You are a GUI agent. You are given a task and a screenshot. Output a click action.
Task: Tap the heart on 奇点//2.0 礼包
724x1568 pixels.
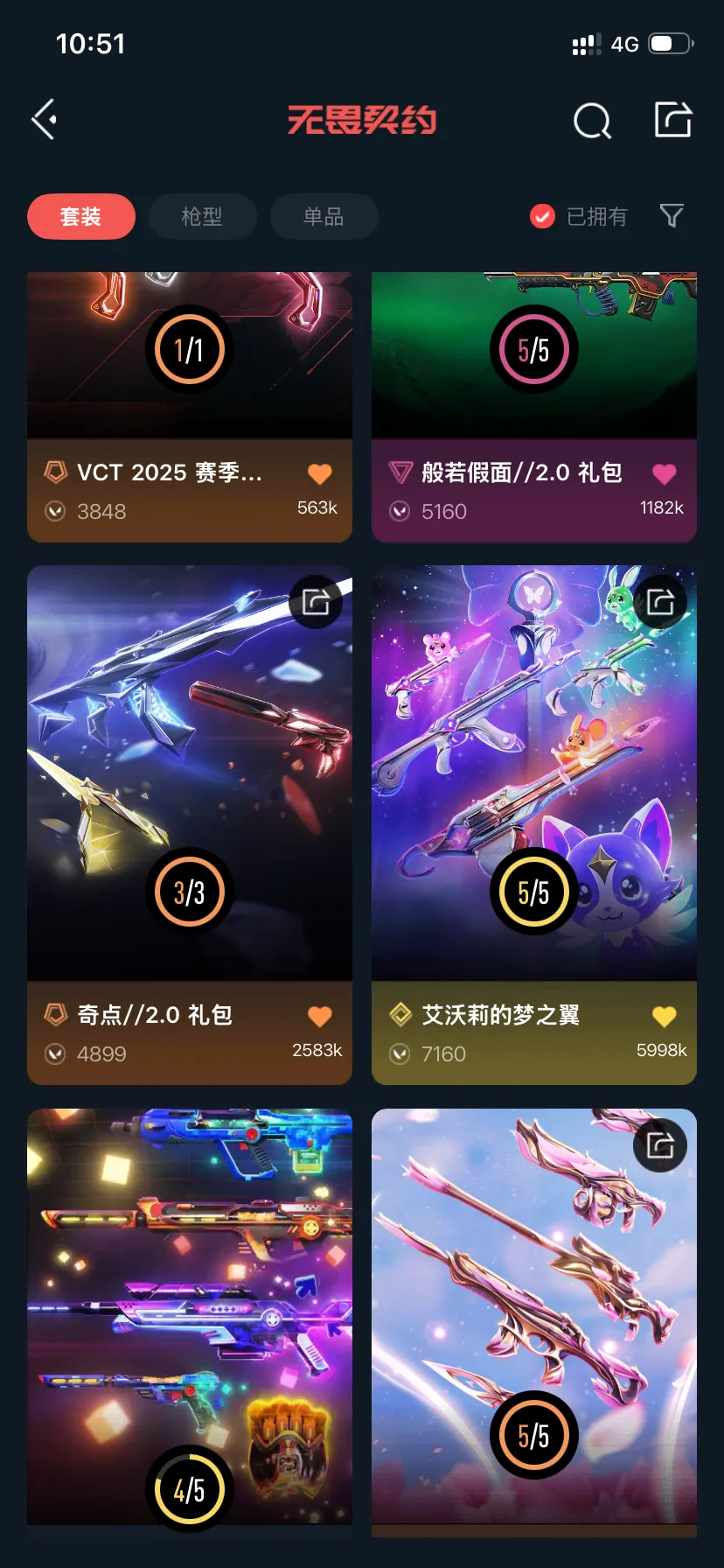pos(320,1016)
